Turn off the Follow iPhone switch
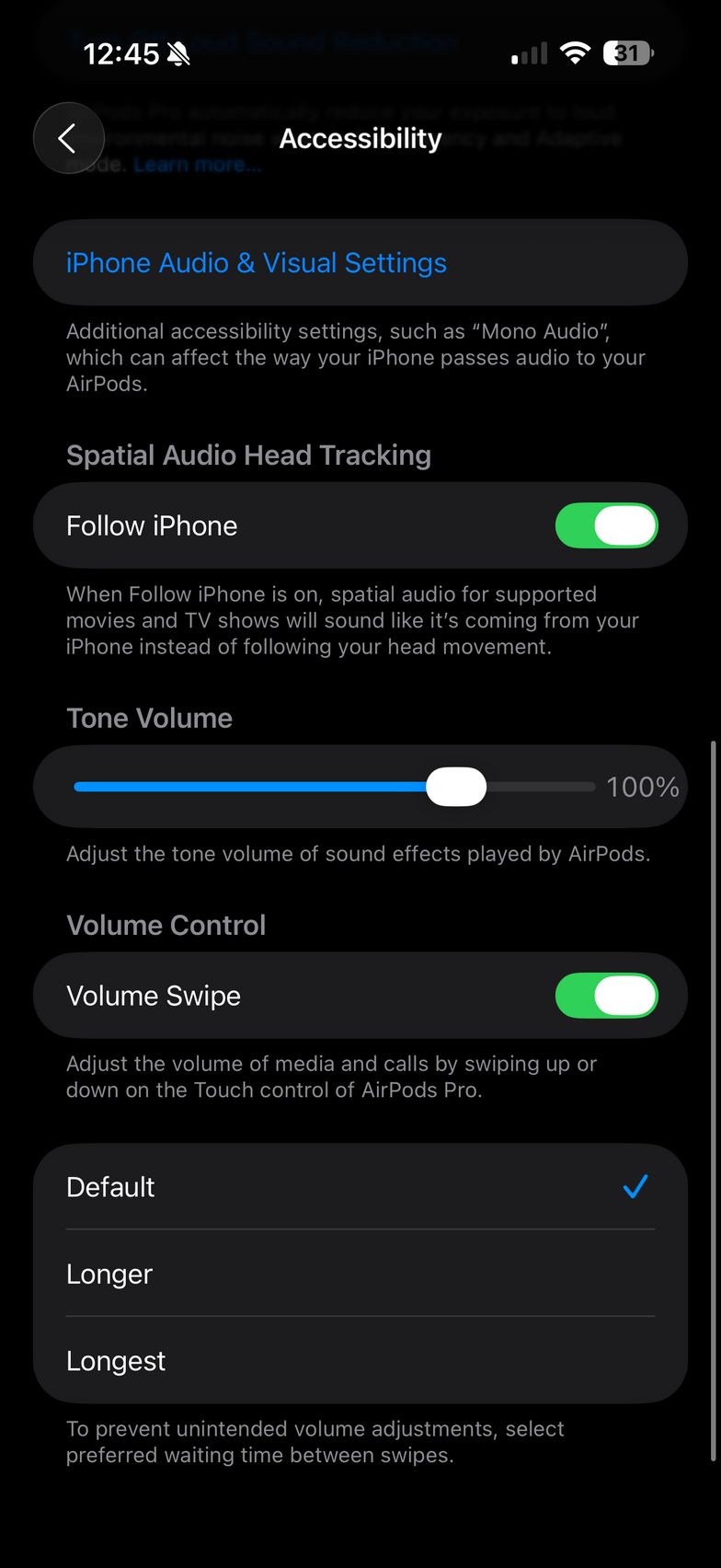The width and height of the screenshot is (721, 1568). [x=606, y=525]
